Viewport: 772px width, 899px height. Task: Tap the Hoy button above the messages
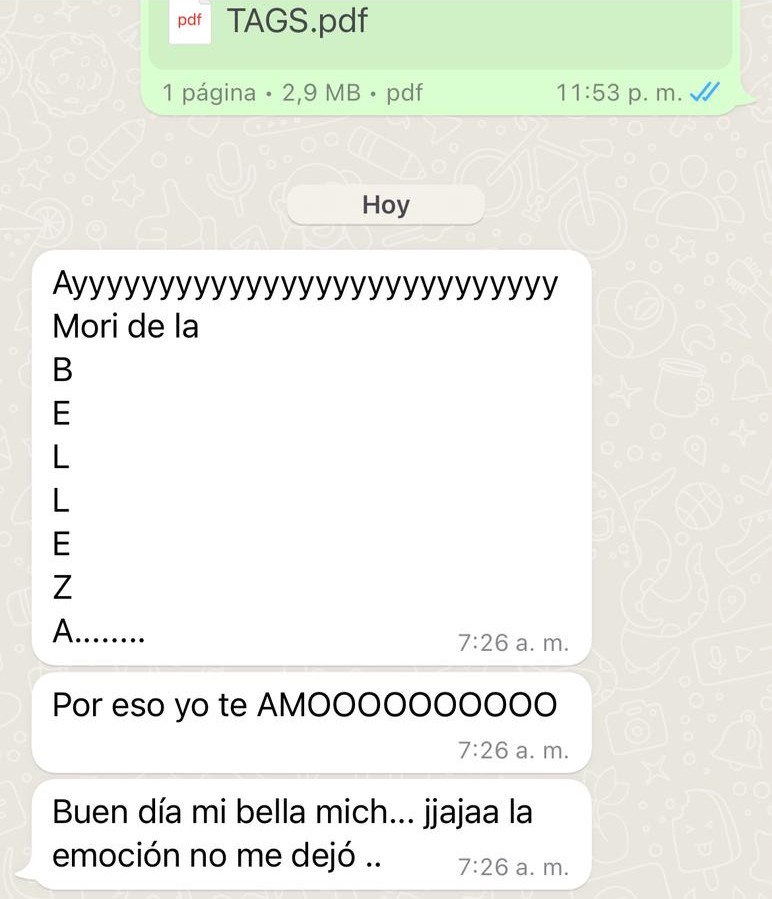pyautogui.click(x=386, y=204)
